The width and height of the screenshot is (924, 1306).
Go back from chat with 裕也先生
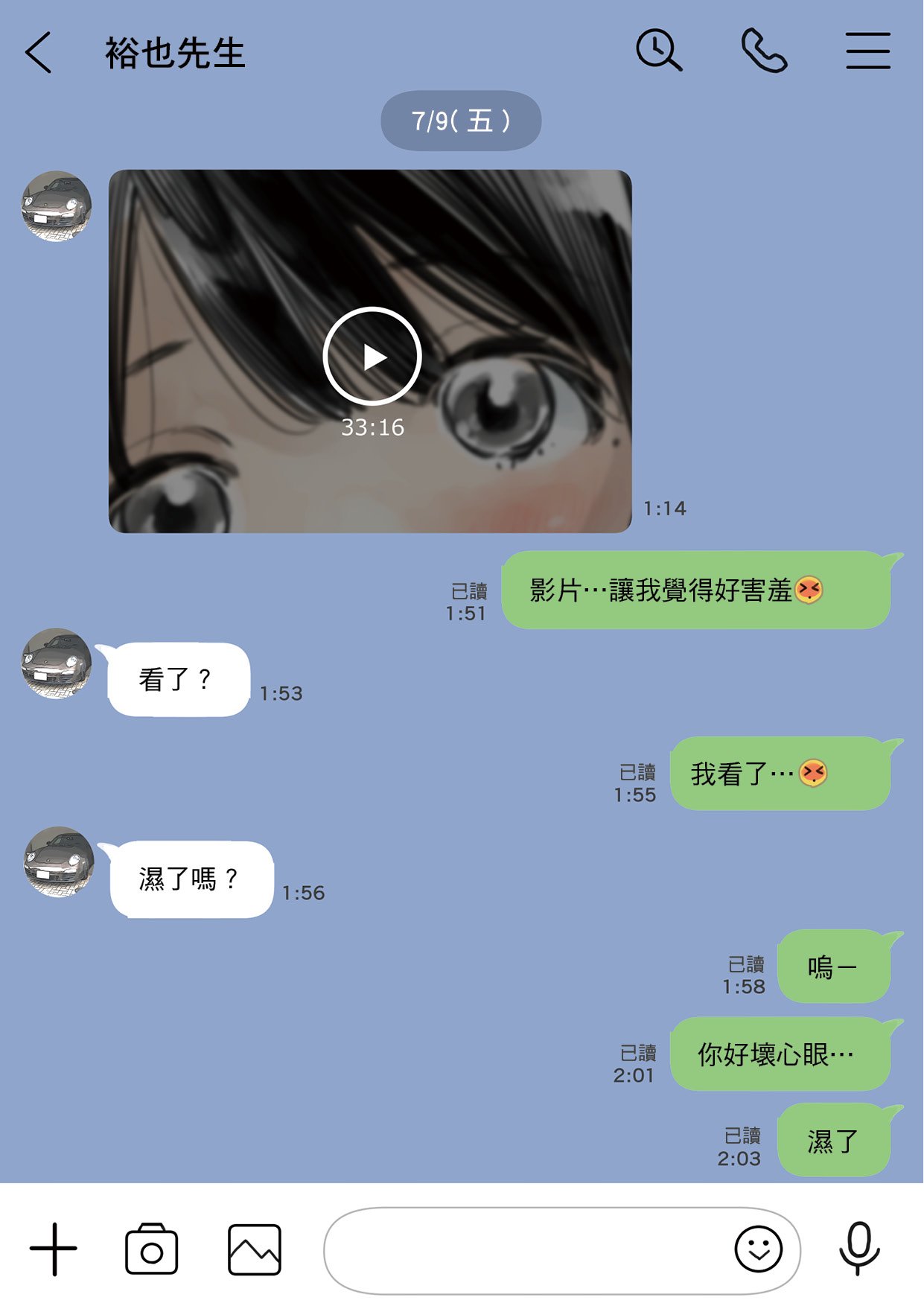click(x=39, y=52)
